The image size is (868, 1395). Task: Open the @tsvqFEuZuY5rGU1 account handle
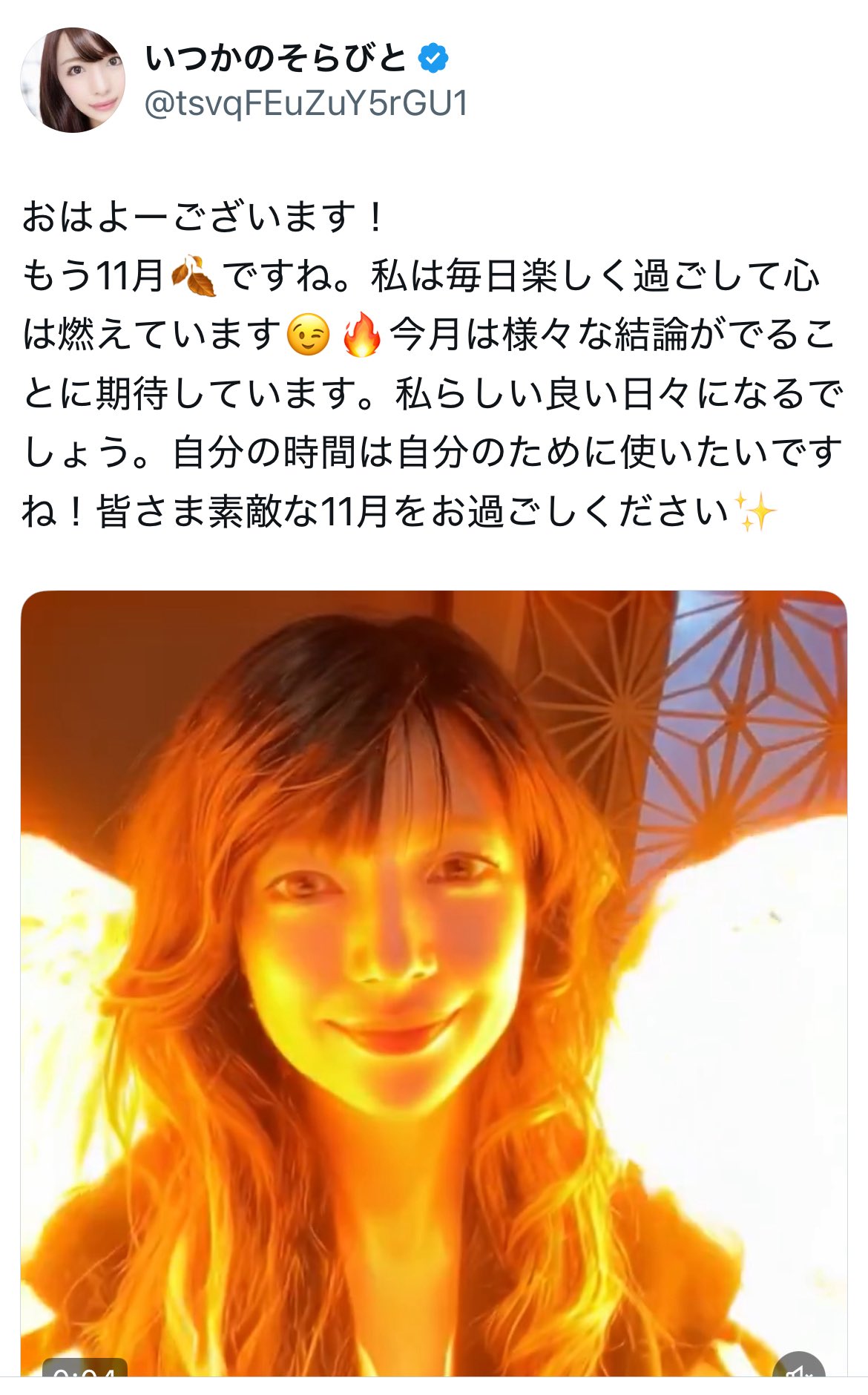click(306, 104)
